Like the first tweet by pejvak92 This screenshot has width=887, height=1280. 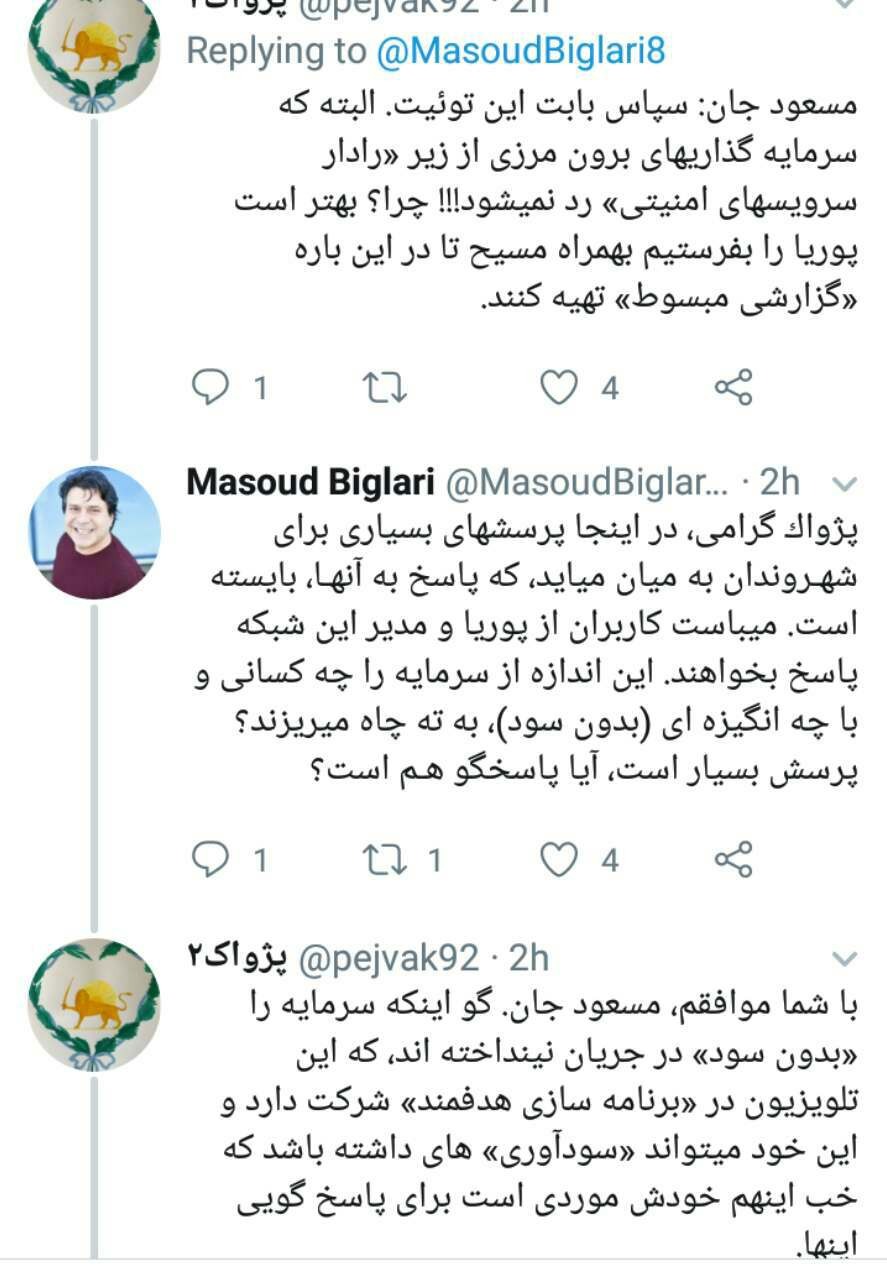(559, 388)
